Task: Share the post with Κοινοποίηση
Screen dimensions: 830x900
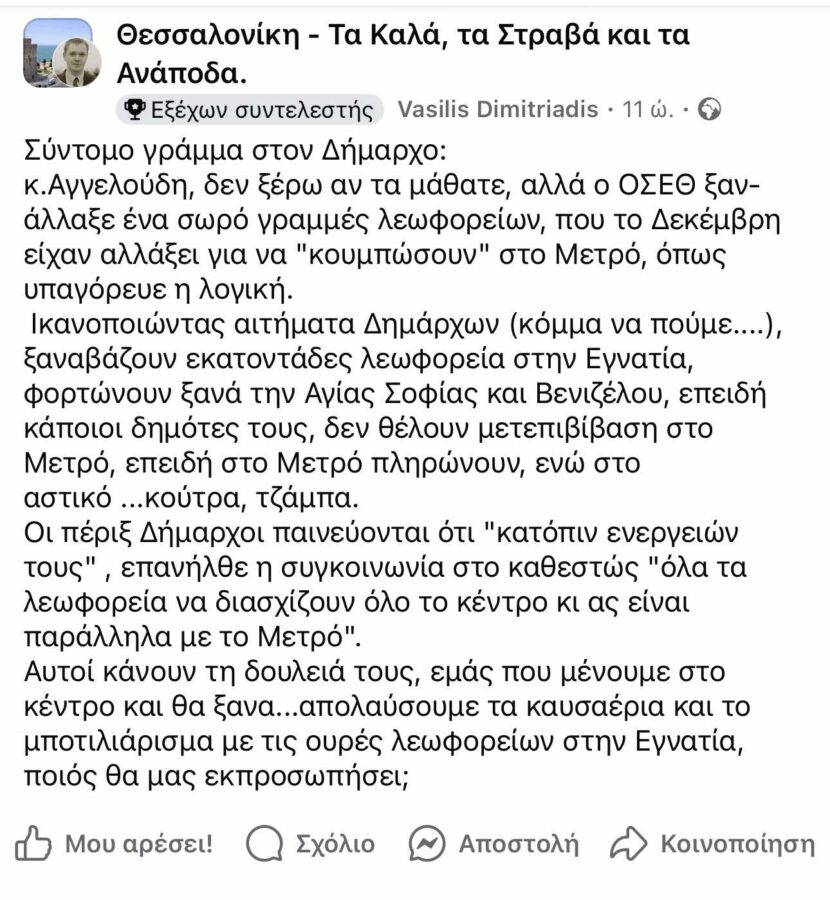Action: point(713,843)
